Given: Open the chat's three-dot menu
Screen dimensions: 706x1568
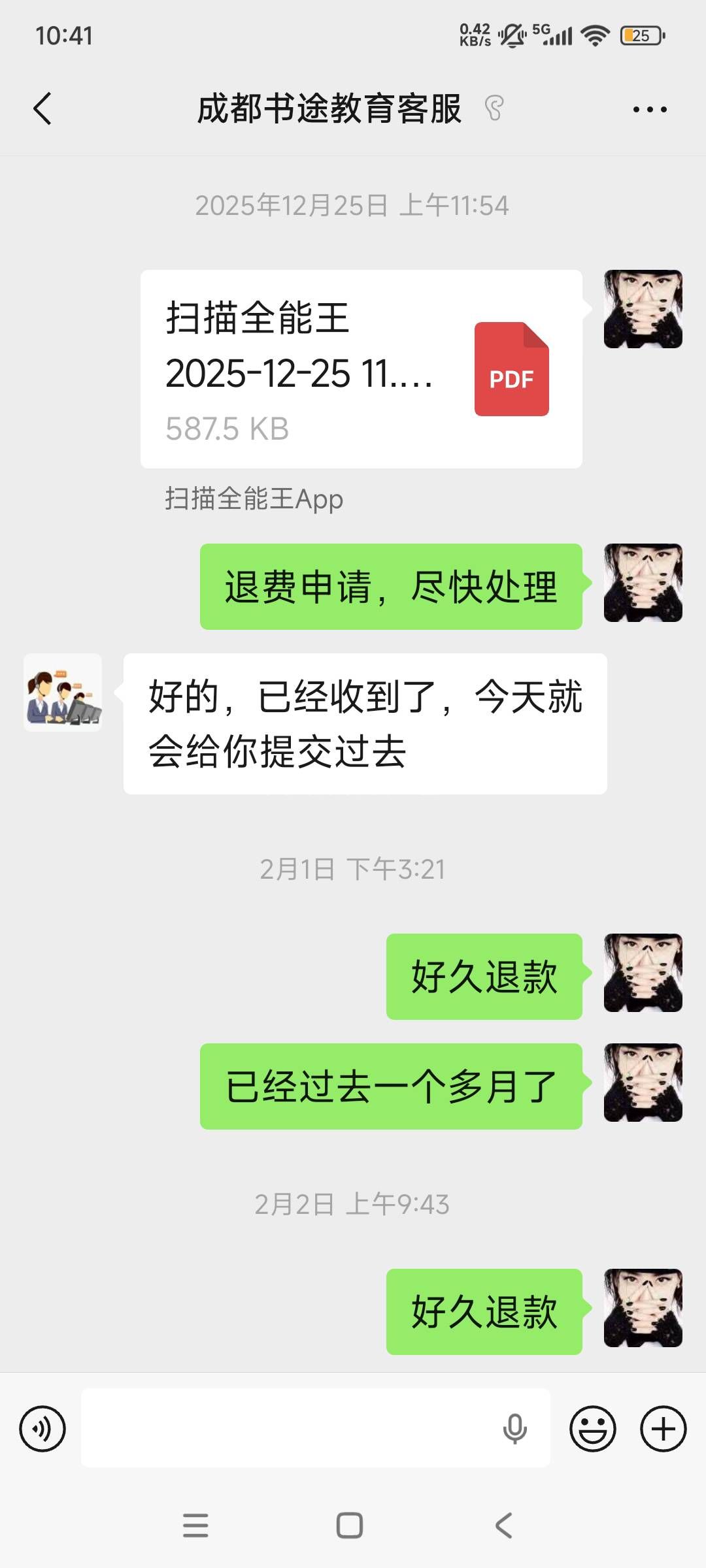Looking at the screenshot, I should click(650, 109).
